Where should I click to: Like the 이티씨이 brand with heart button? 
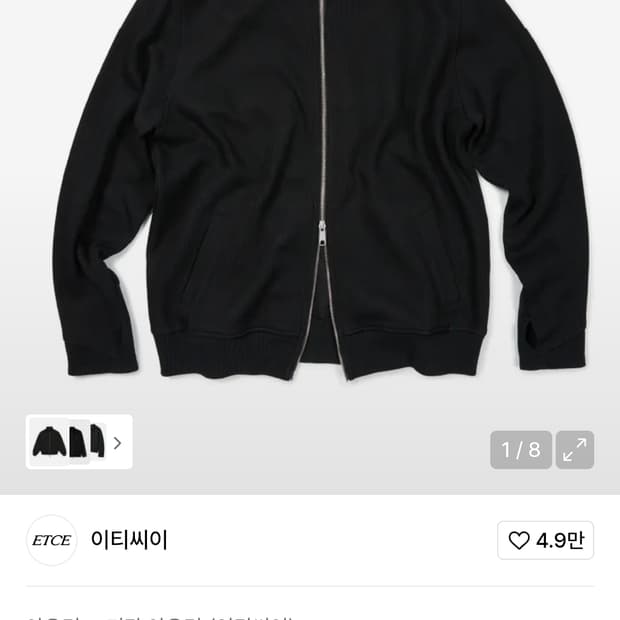(545, 540)
